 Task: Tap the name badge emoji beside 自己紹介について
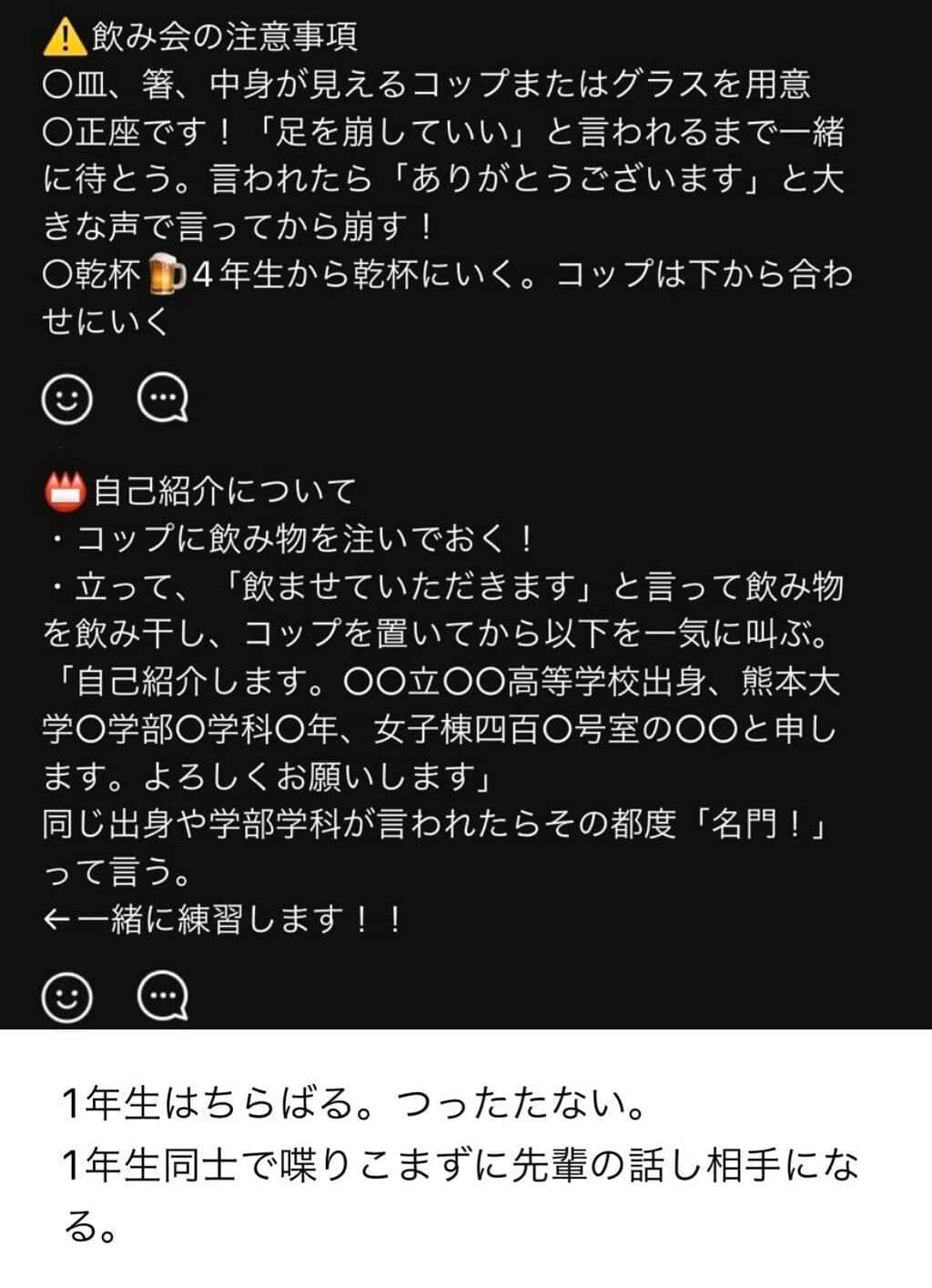click(67, 488)
